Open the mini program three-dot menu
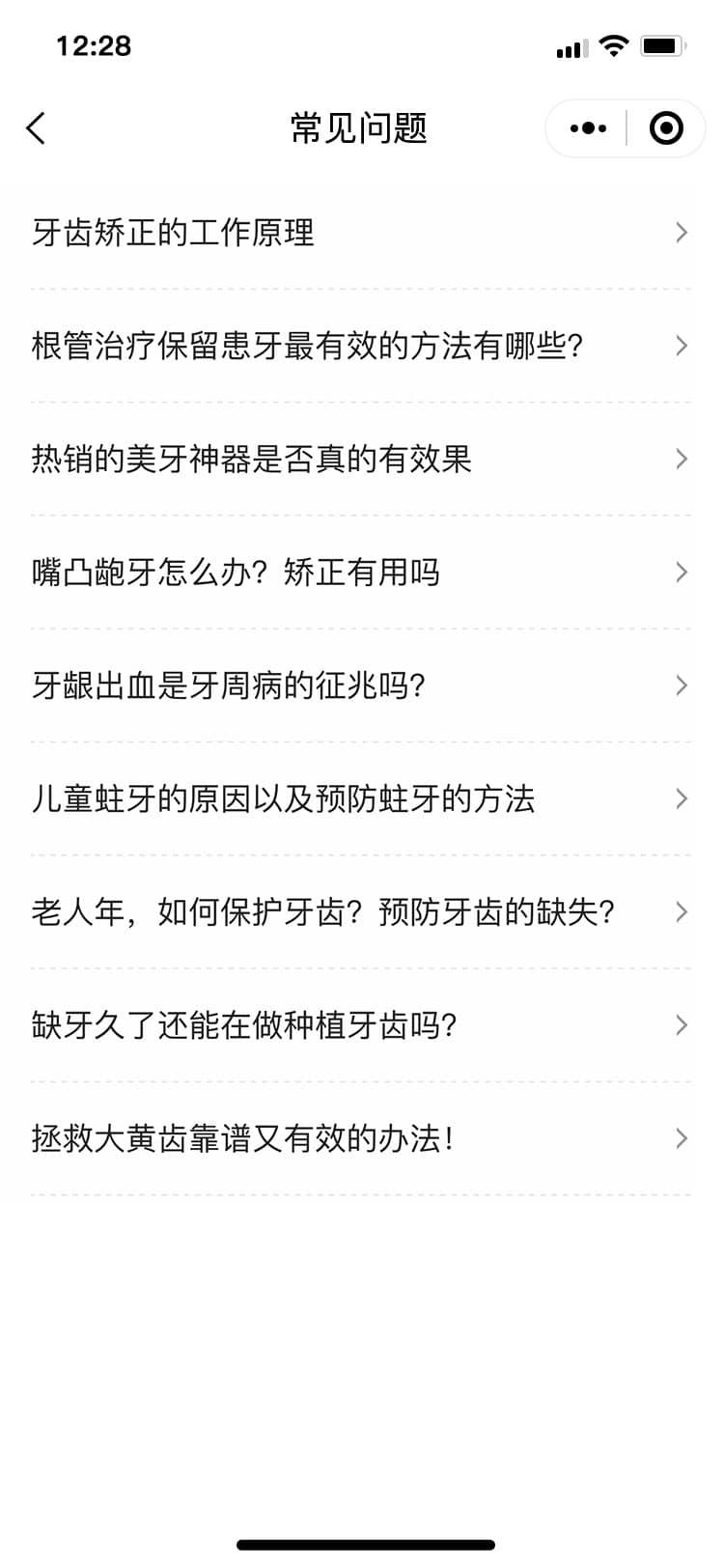Screen dimensions: 724x1568 tap(588, 128)
